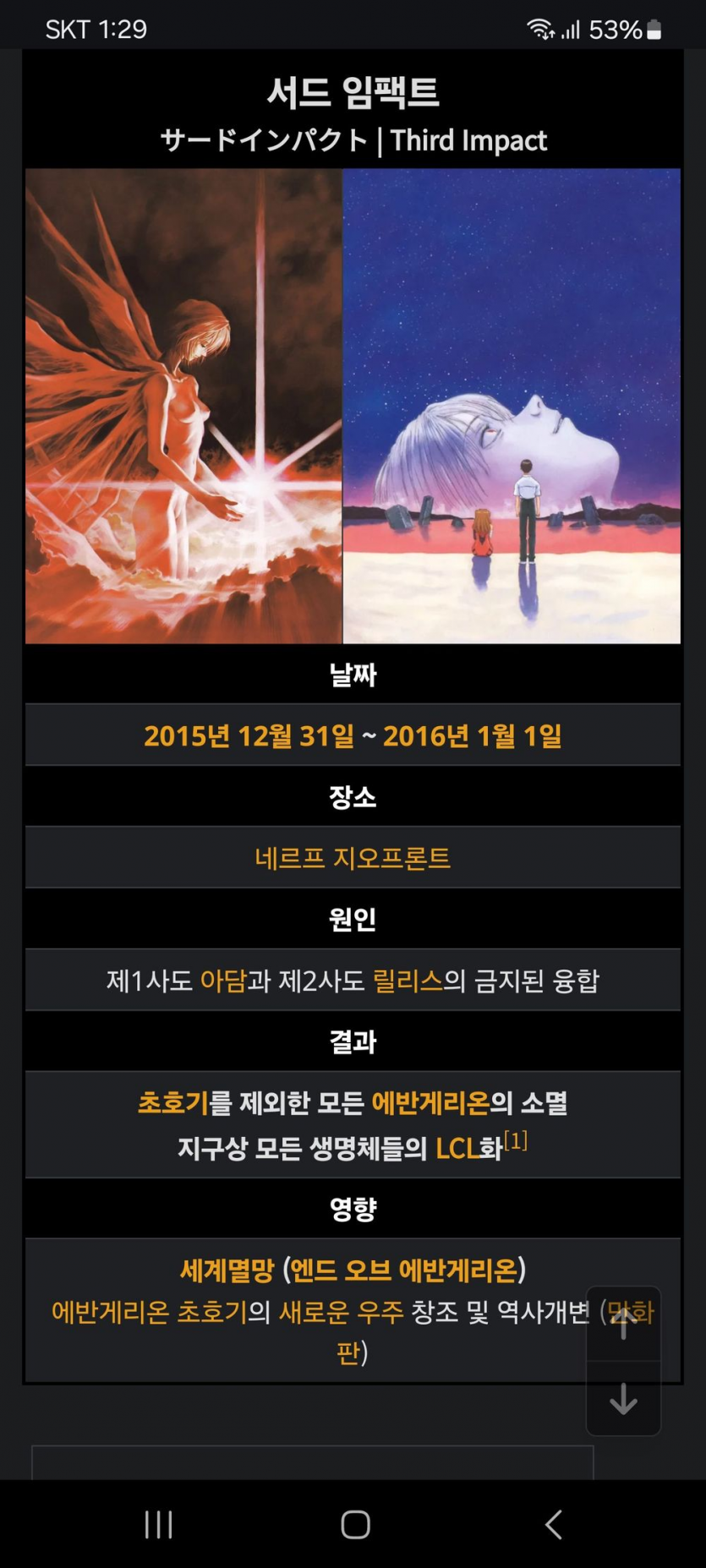The image size is (706, 1568).
Task: Open the 2015년 12월 31일 date link
Action: [x=249, y=735]
